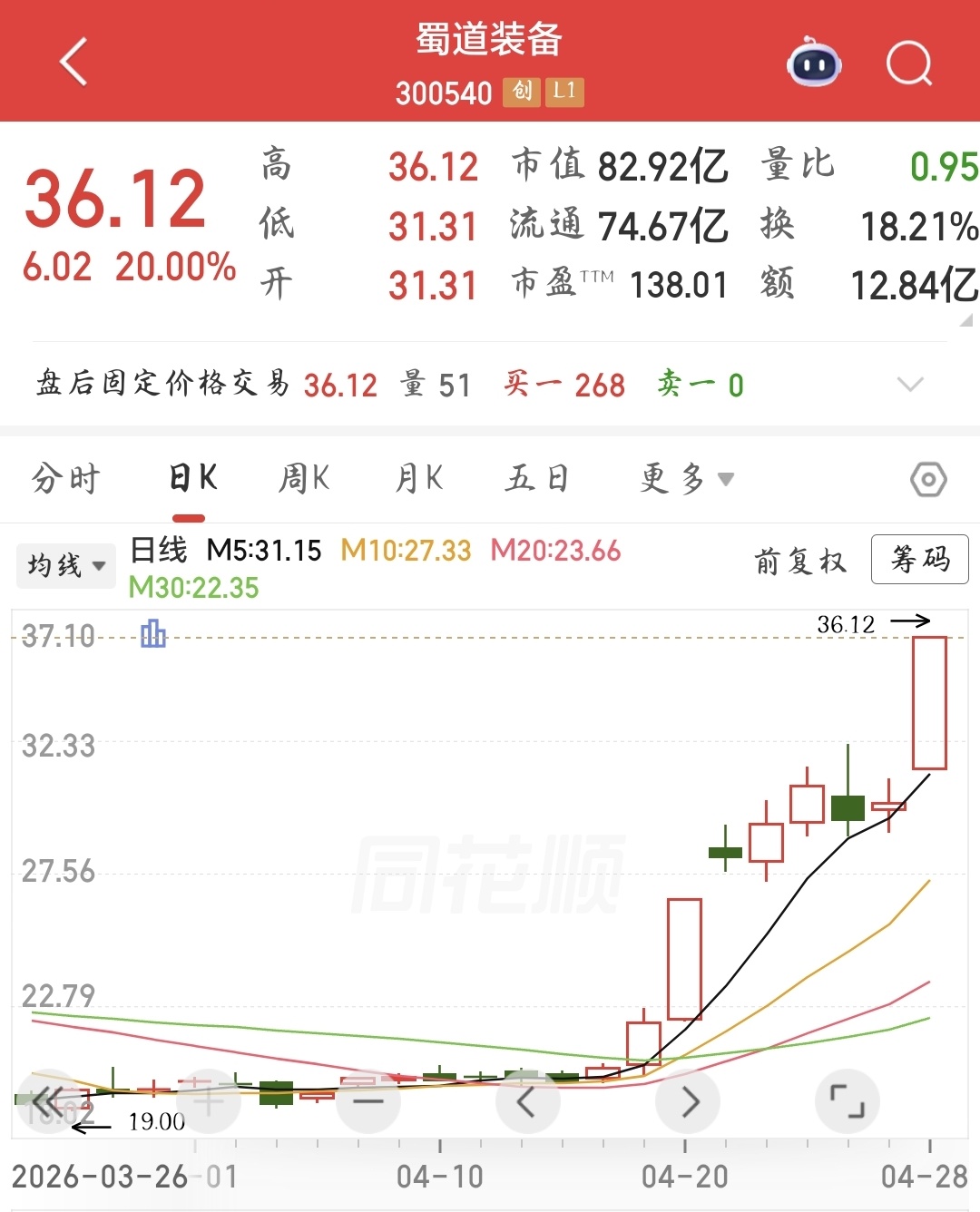Switch to the 周K tab

pyautogui.click(x=304, y=478)
